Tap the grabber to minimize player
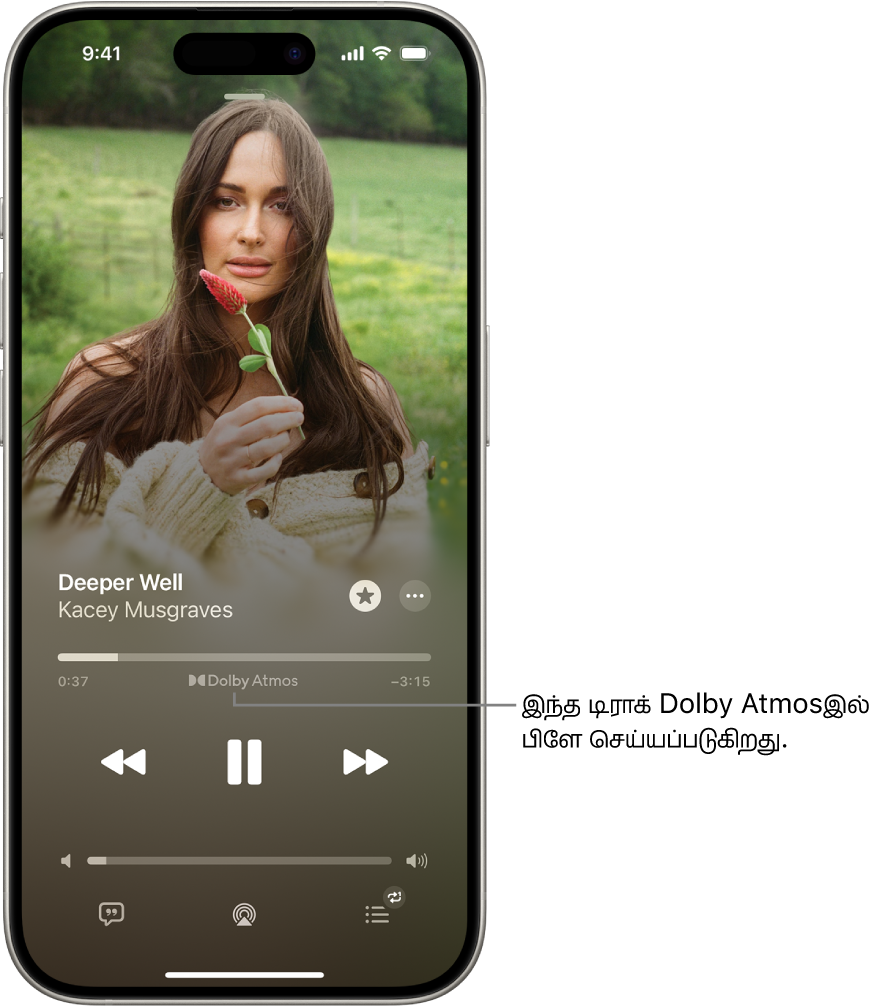Viewport: 883px width, 1008px height. pos(244,97)
